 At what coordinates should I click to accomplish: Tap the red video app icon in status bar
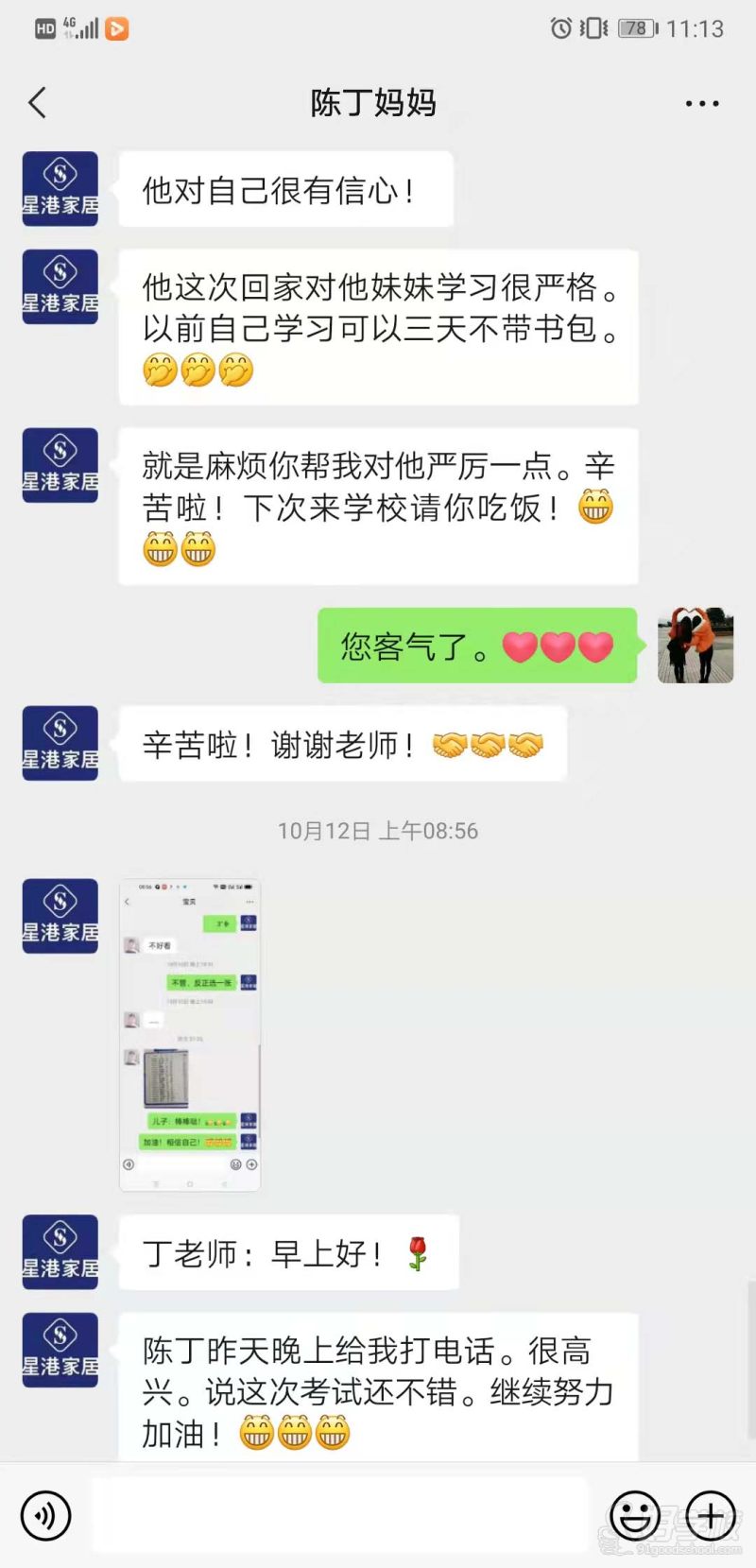(116, 28)
